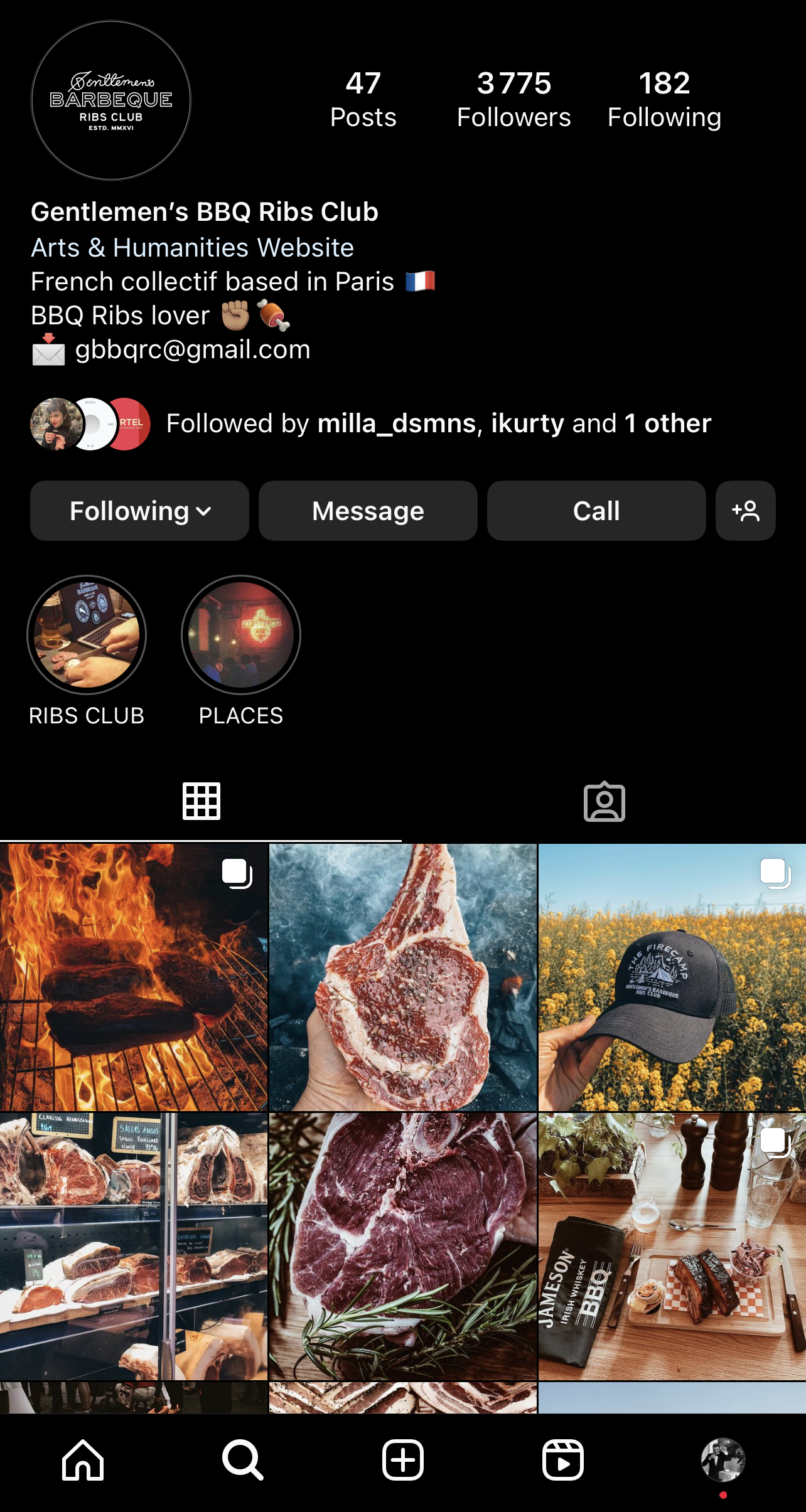
Task: Open the FireCamp black cap post
Action: point(672,977)
